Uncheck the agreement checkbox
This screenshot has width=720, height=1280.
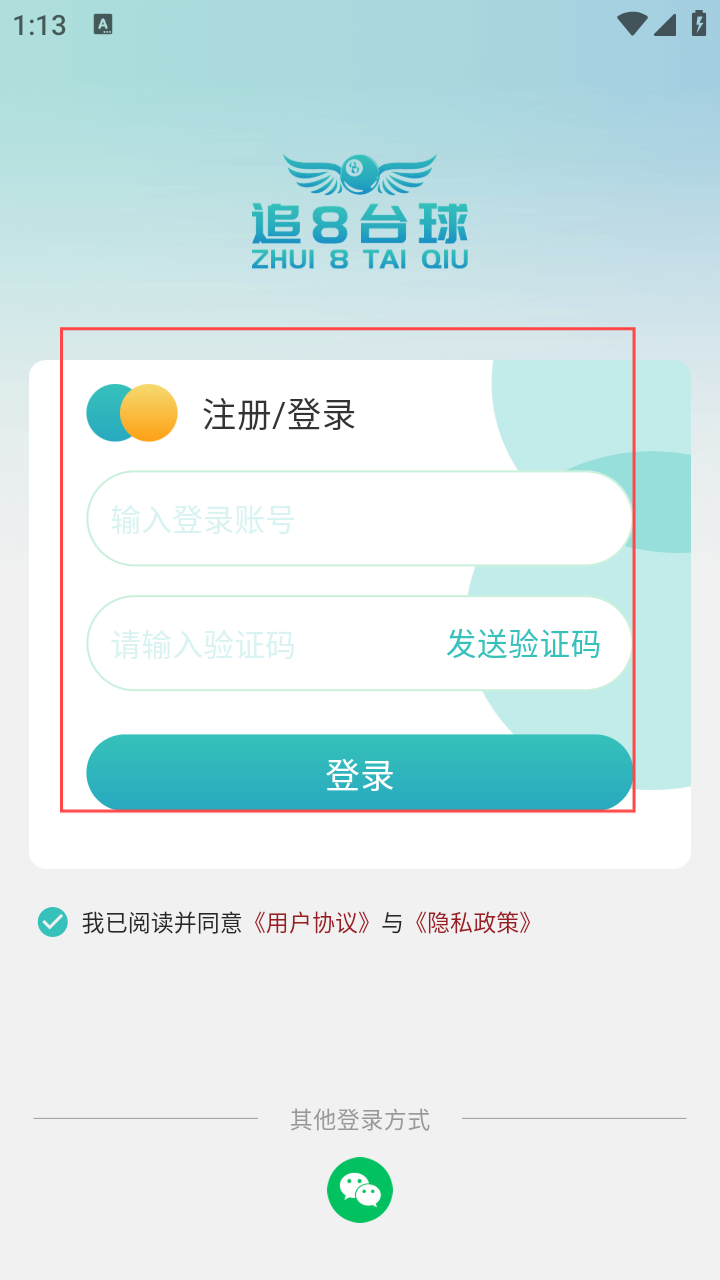point(52,922)
